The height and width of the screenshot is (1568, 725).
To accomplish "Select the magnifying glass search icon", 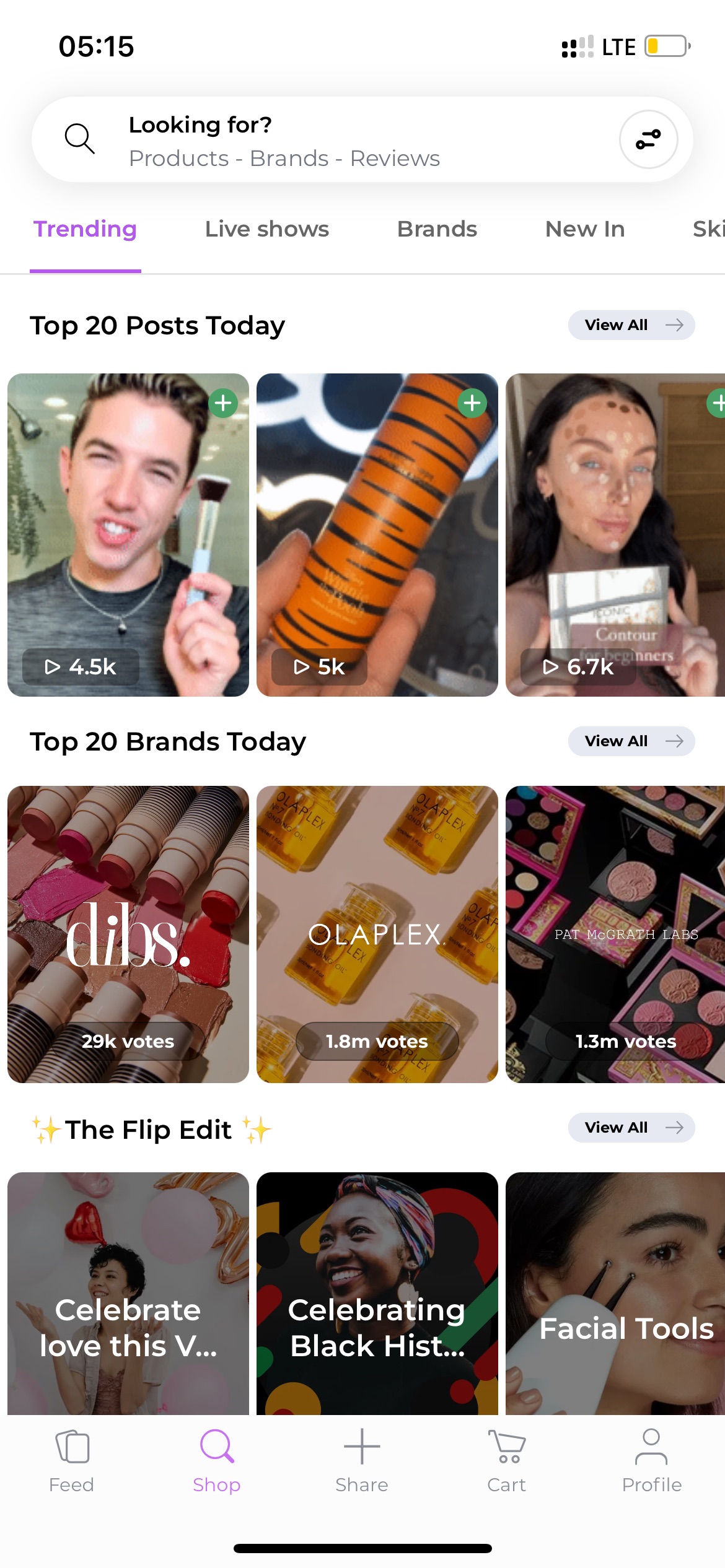I will coord(79,139).
